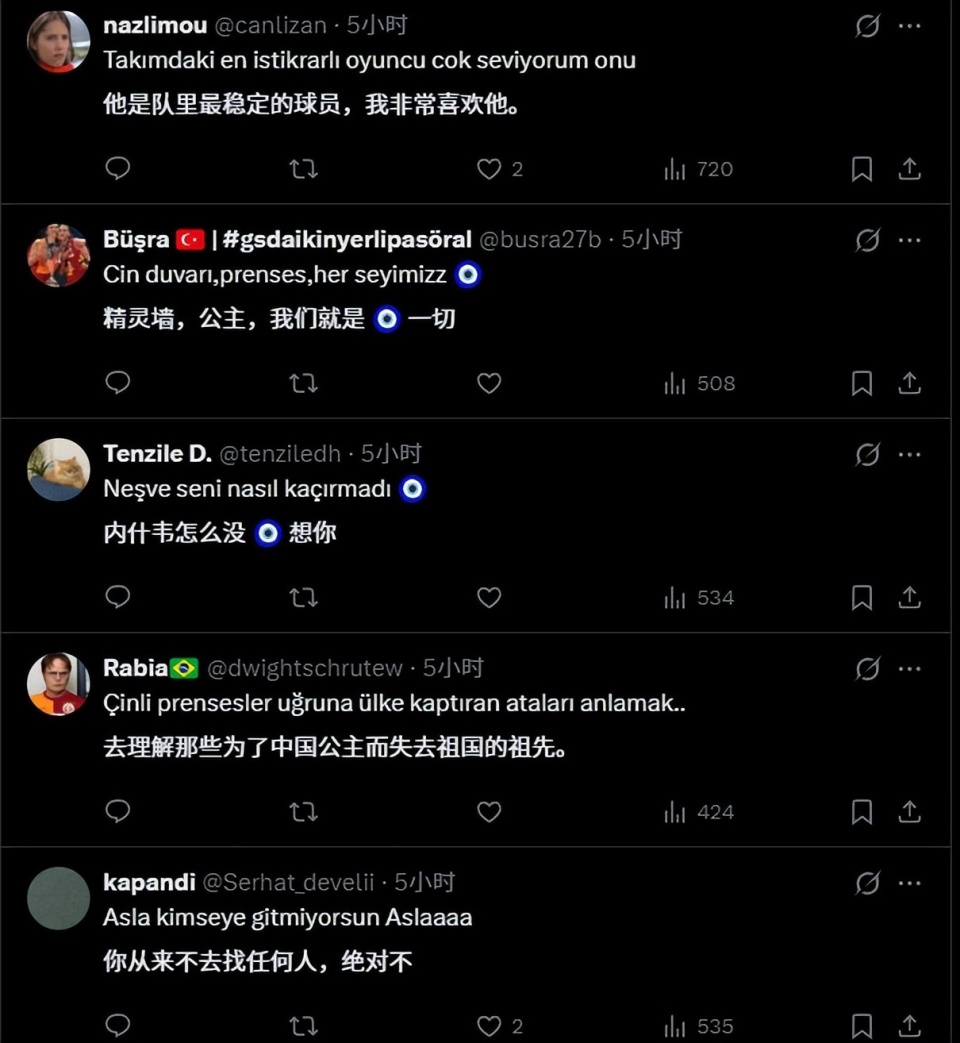Click the retweet icon on kapandi's tweet
The image size is (960, 1043).
(303, 1025)
